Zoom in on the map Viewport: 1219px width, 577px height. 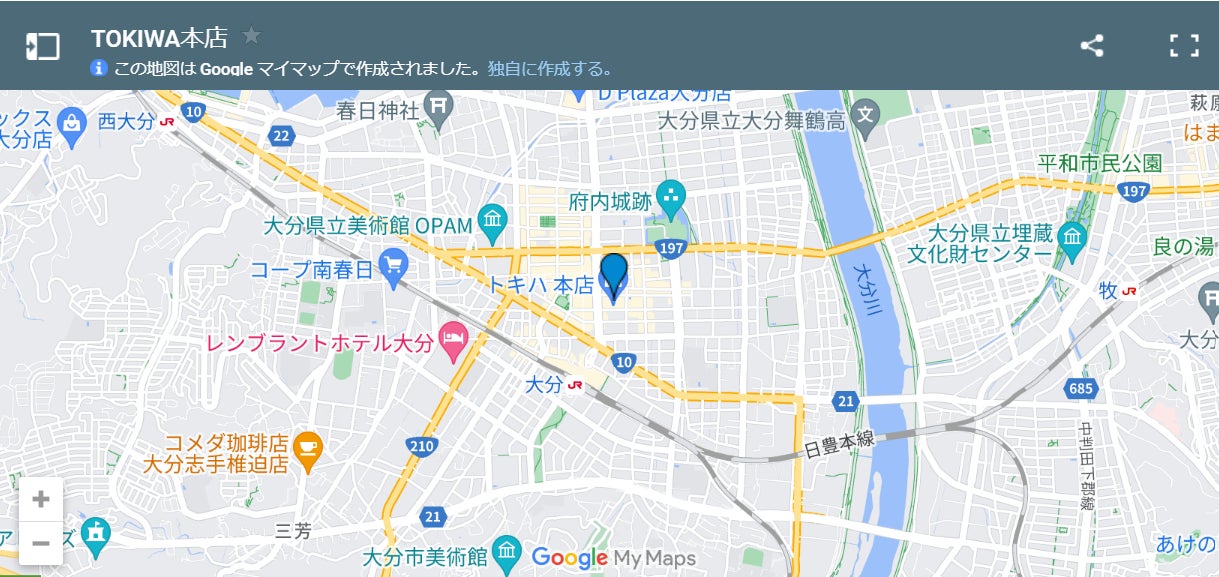pos(41,499)
